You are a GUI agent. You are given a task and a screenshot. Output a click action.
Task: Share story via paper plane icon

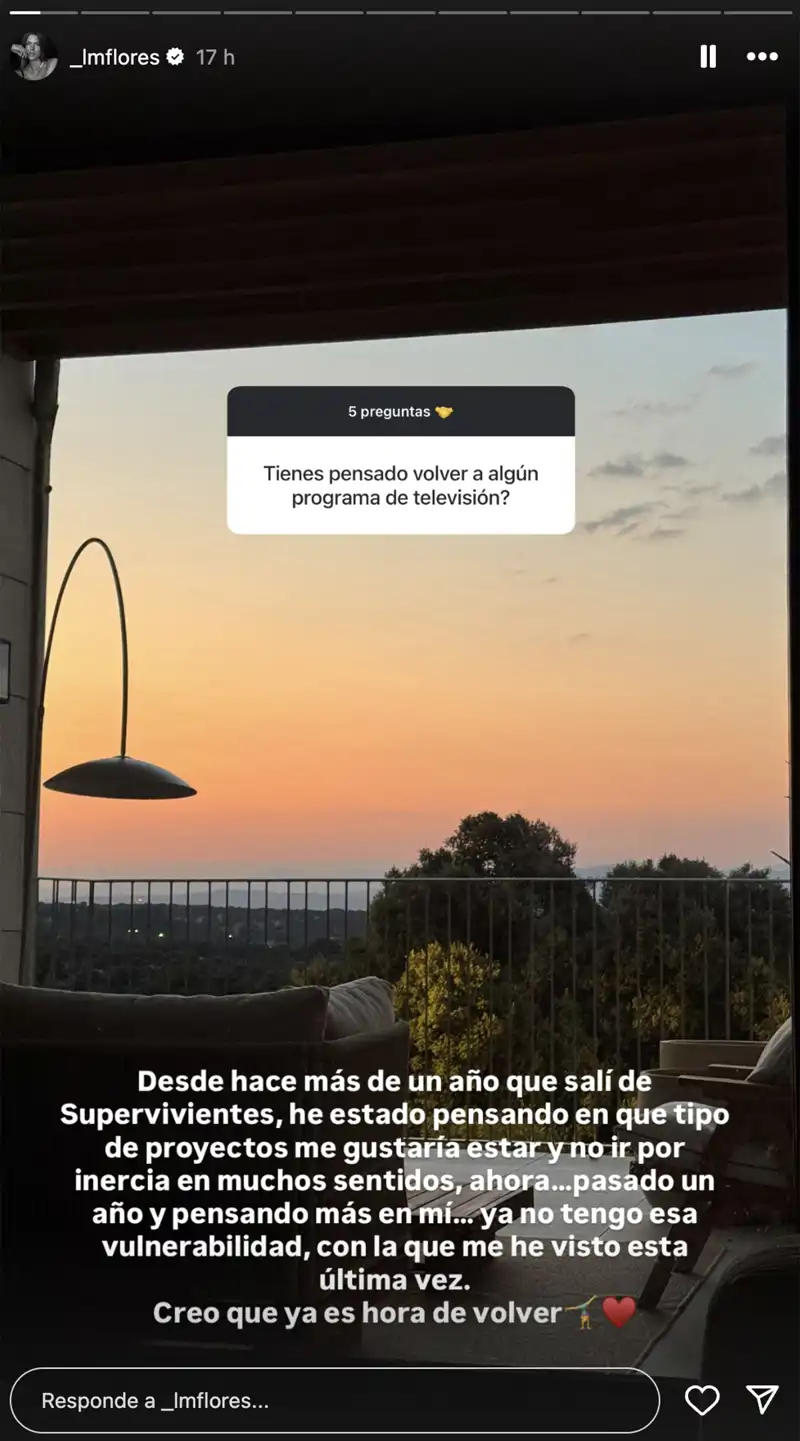coord(762,1400)
